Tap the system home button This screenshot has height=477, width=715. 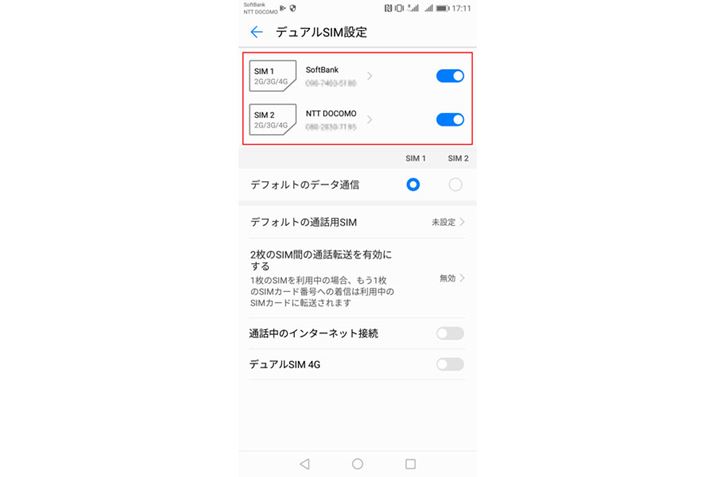click(358, 464)
